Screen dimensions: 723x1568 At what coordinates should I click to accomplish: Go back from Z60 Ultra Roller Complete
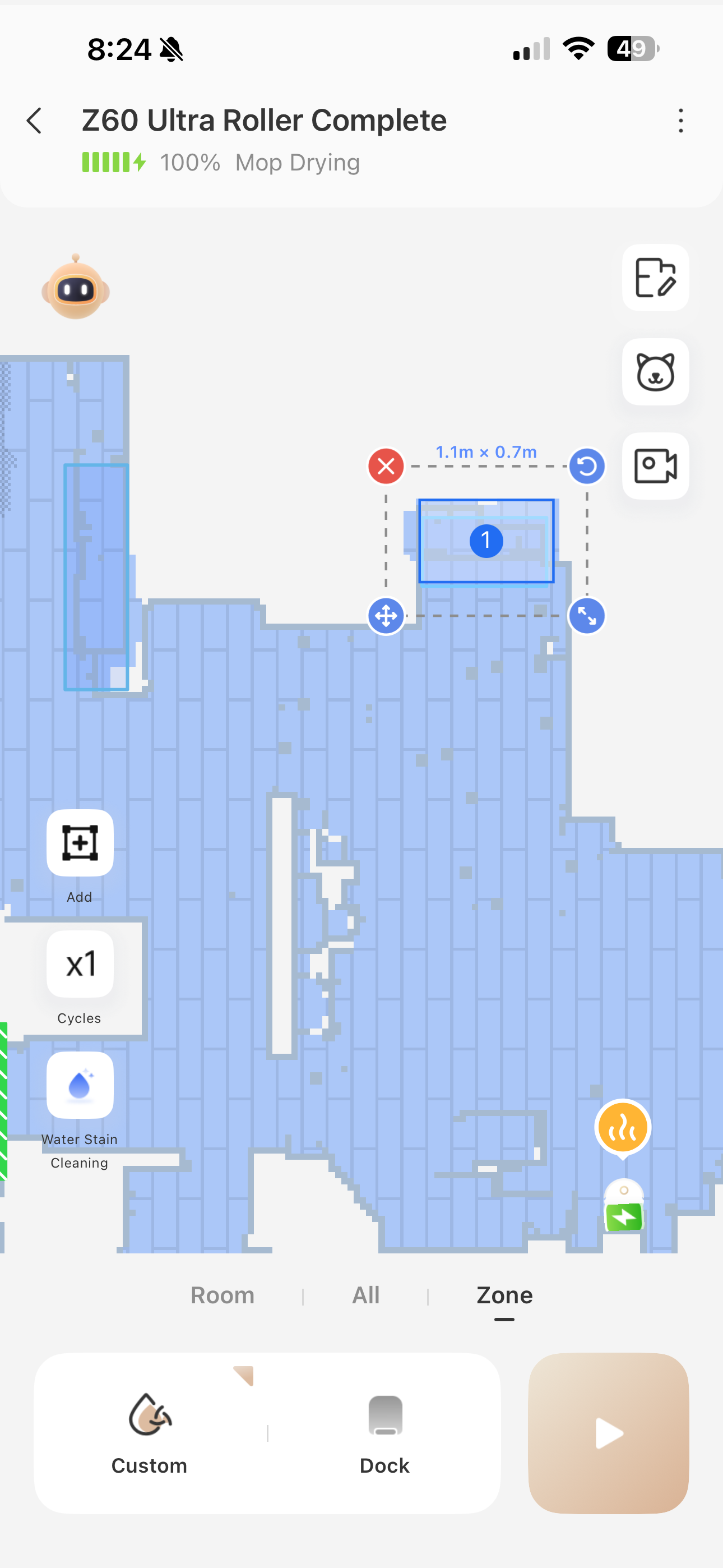pos(35,121)
